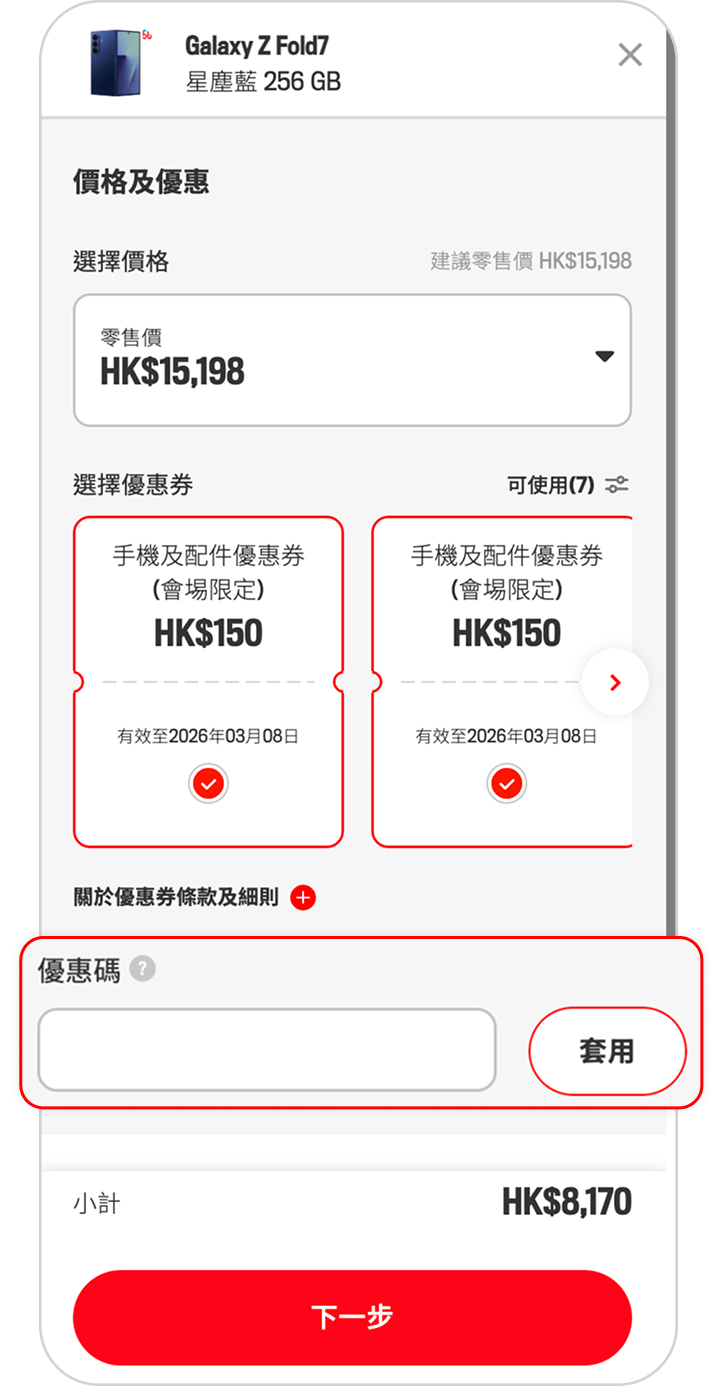
Task: Focus the 優惠碼 promo code field
Action: click(267, 1049)
